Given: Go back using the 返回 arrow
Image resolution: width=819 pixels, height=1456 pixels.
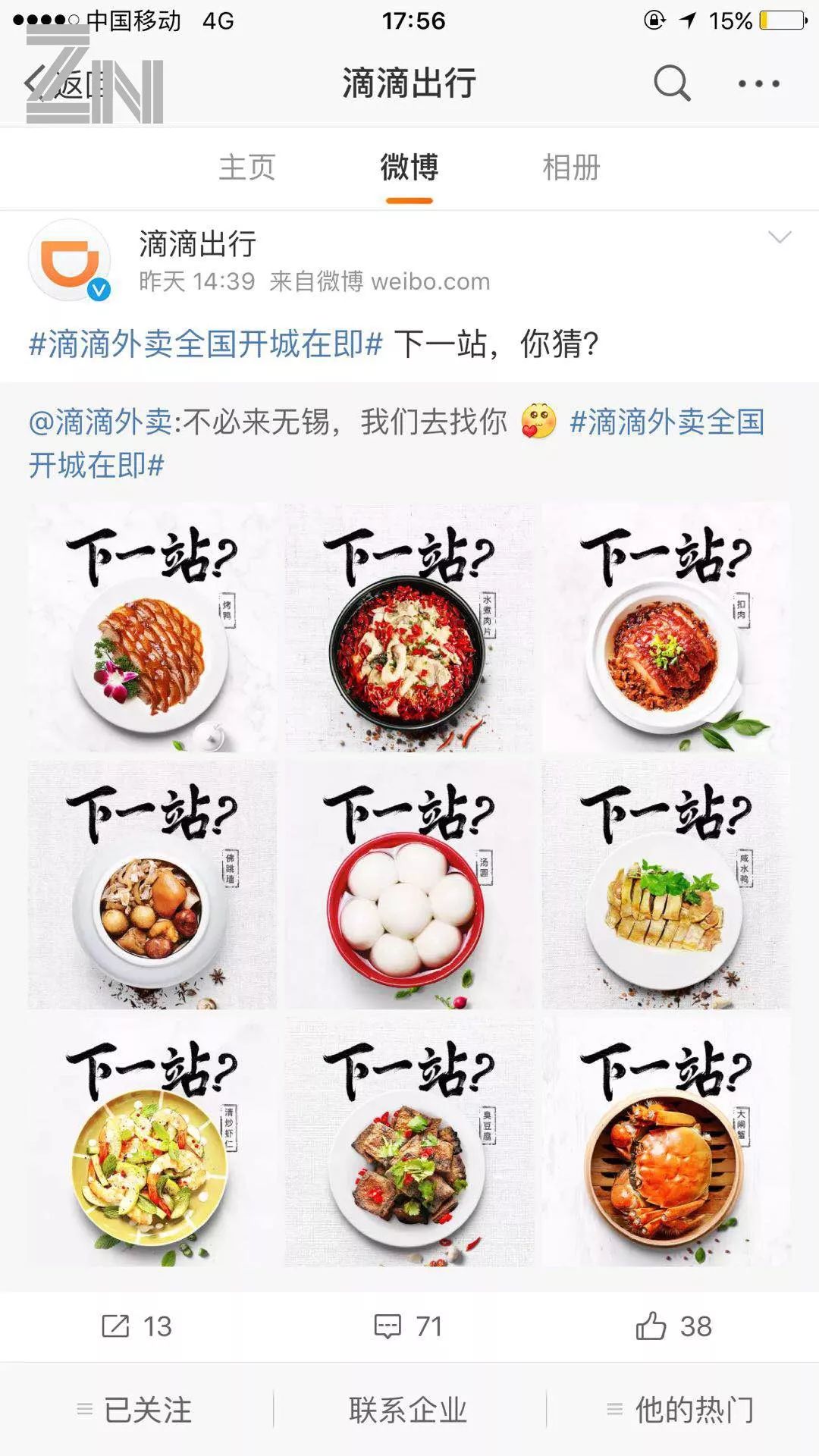Looking at the screenshot, I should (57, 83).
